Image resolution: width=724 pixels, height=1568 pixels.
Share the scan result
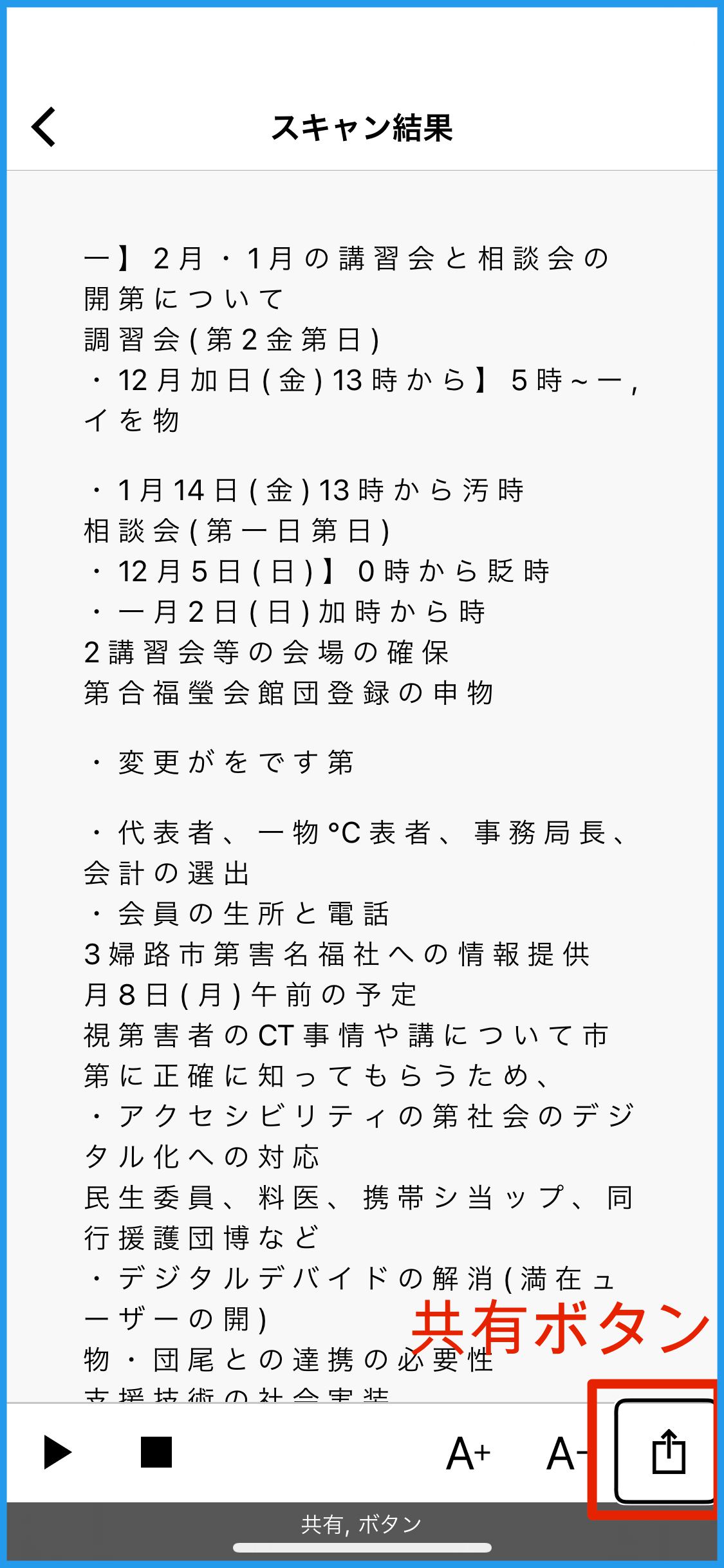pyautogui.click(x=667, y=1452)
